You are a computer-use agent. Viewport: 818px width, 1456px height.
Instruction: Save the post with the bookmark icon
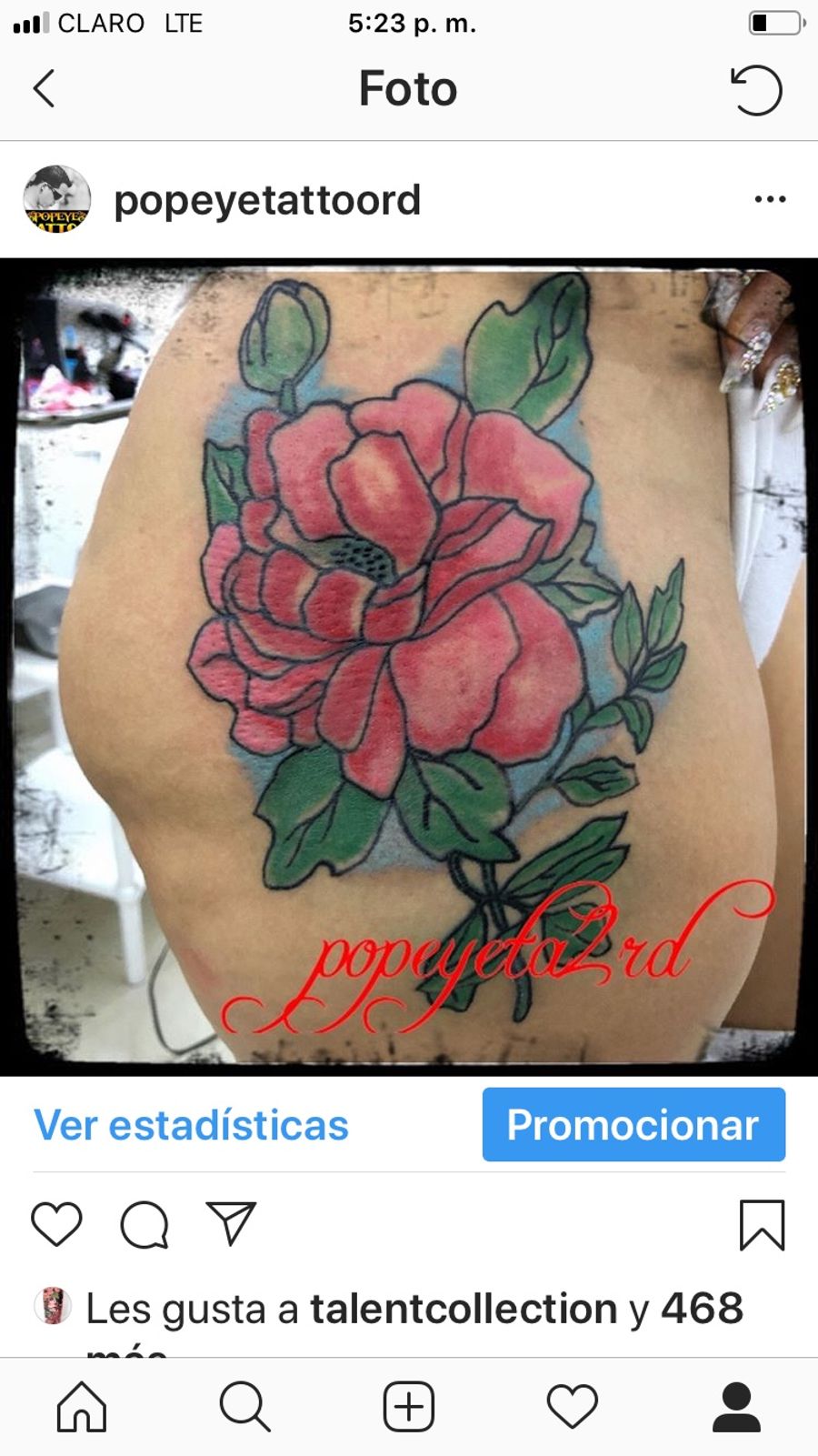762,1225
